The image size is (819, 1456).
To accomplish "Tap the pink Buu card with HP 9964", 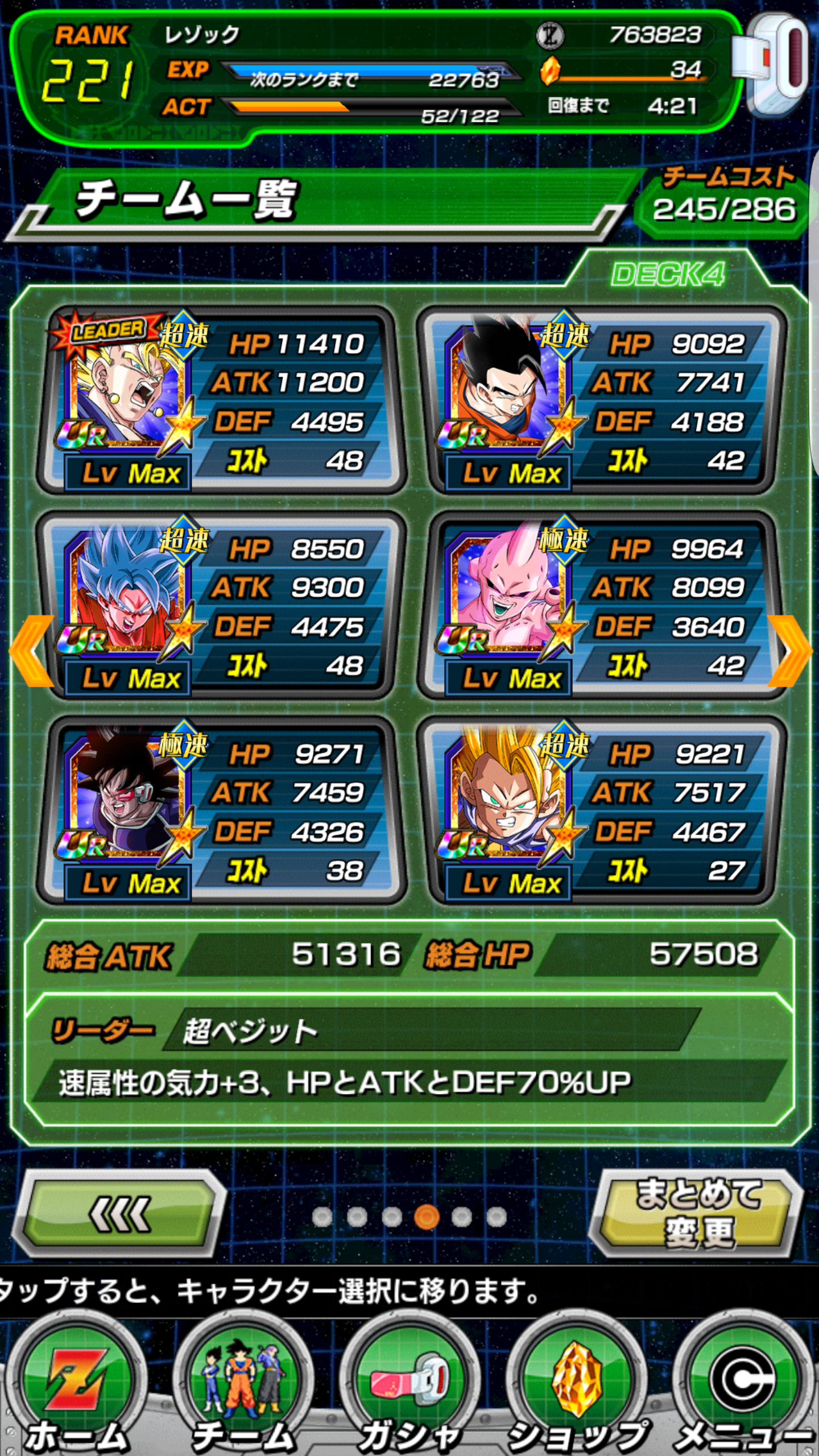I will coord(602,606).
